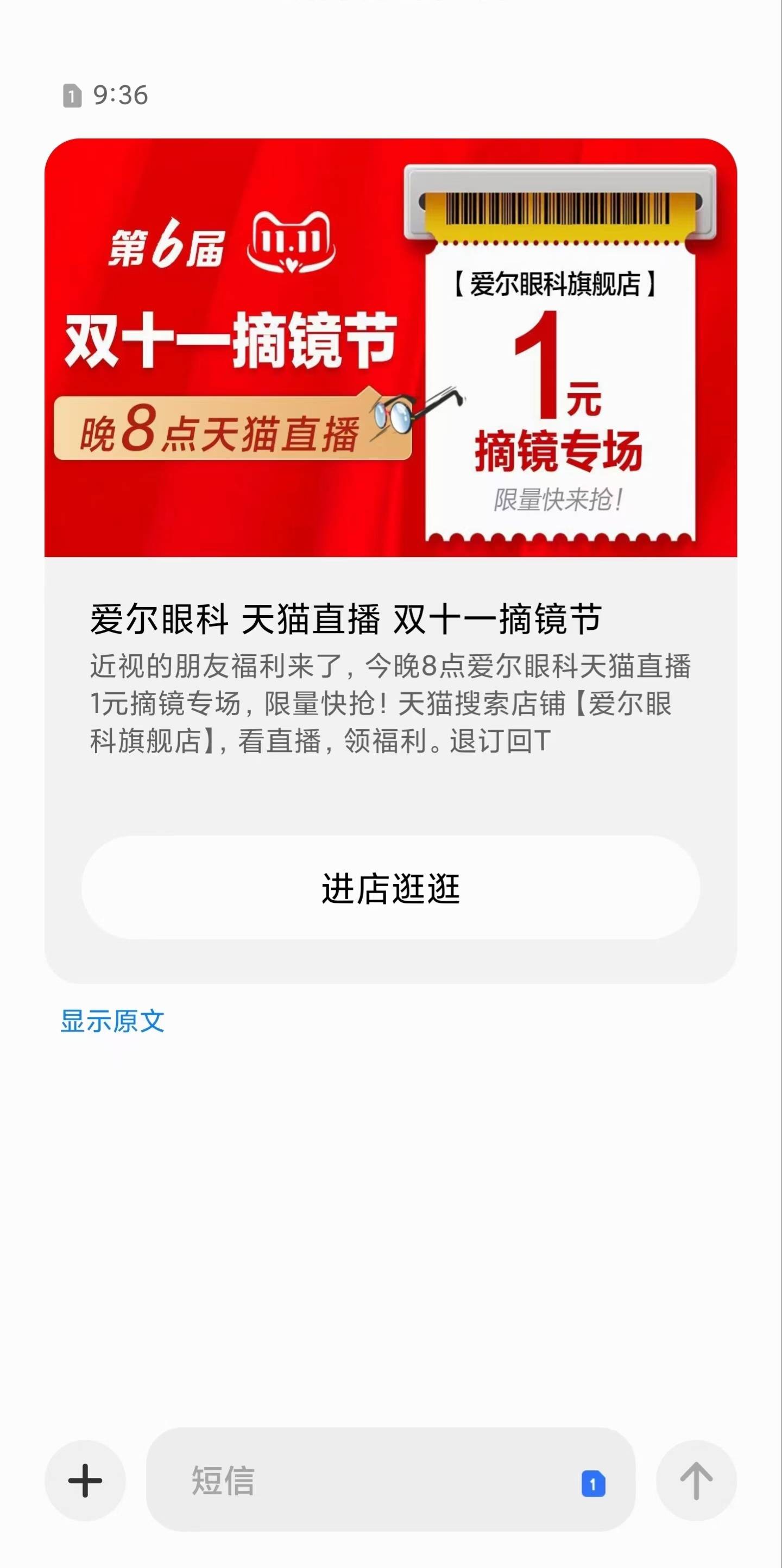This screenshot has width=782, height=1568.
Task: Focus the 短信 message input field
Action: [365, 1481]
